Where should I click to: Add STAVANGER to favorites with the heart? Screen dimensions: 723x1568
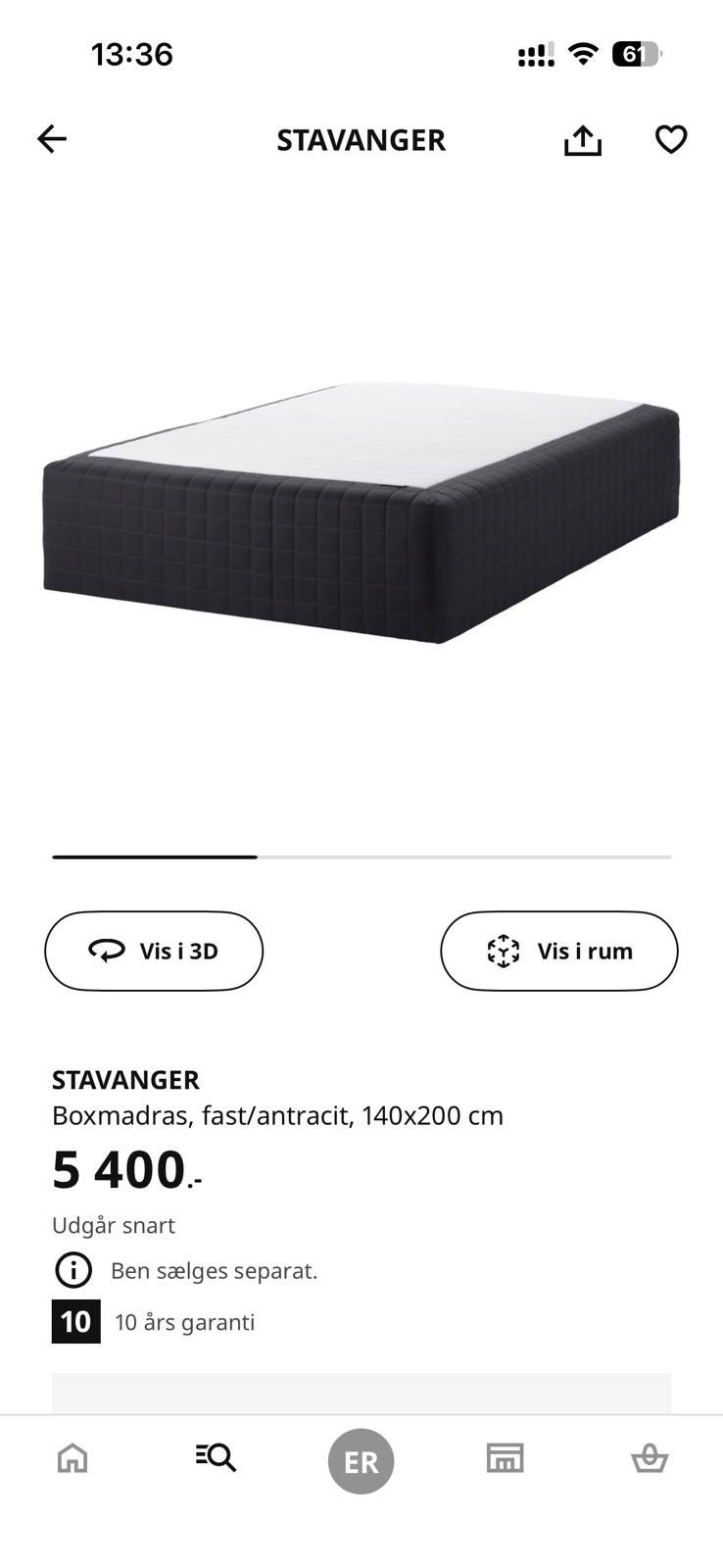tap(670, 139)
